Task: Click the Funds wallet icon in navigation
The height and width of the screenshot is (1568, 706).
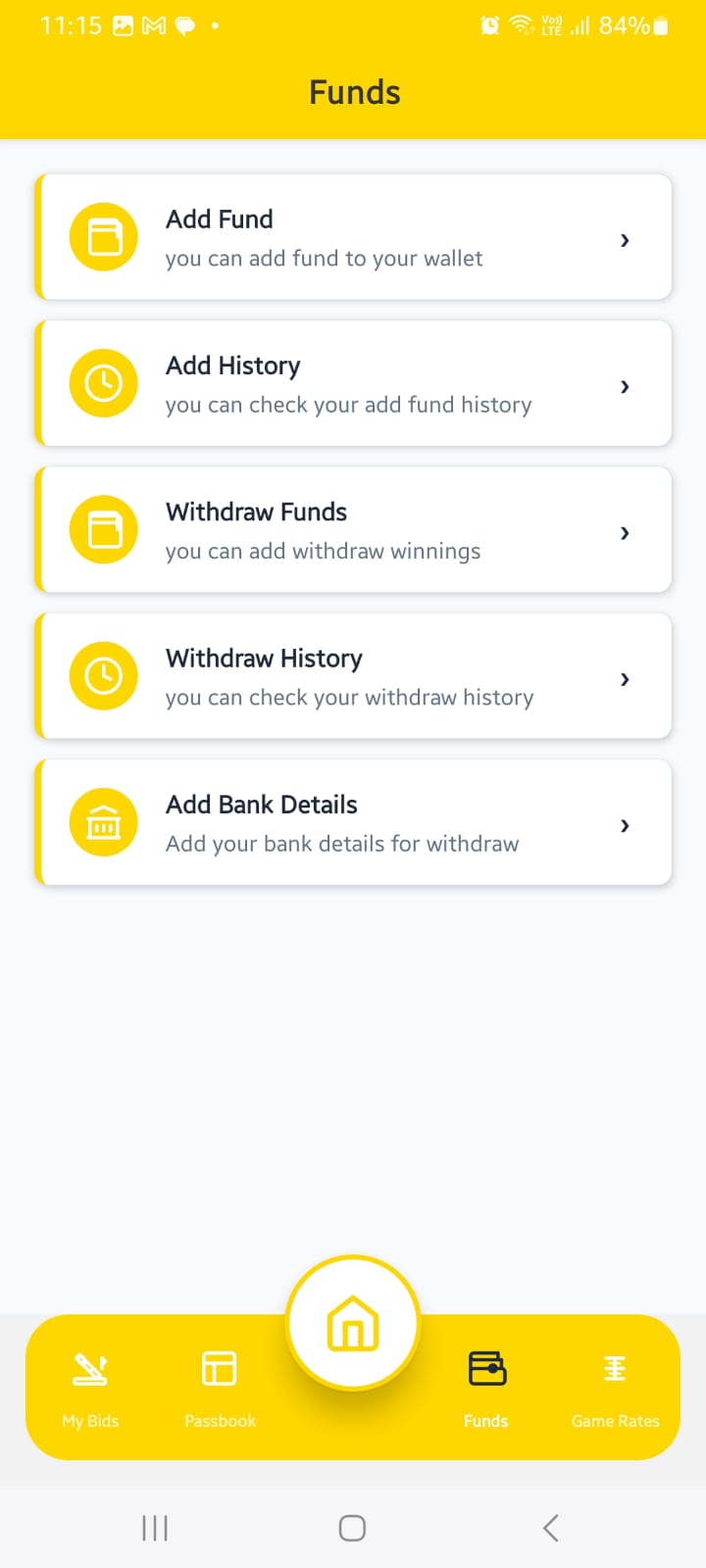Action: coord(485,1368)
